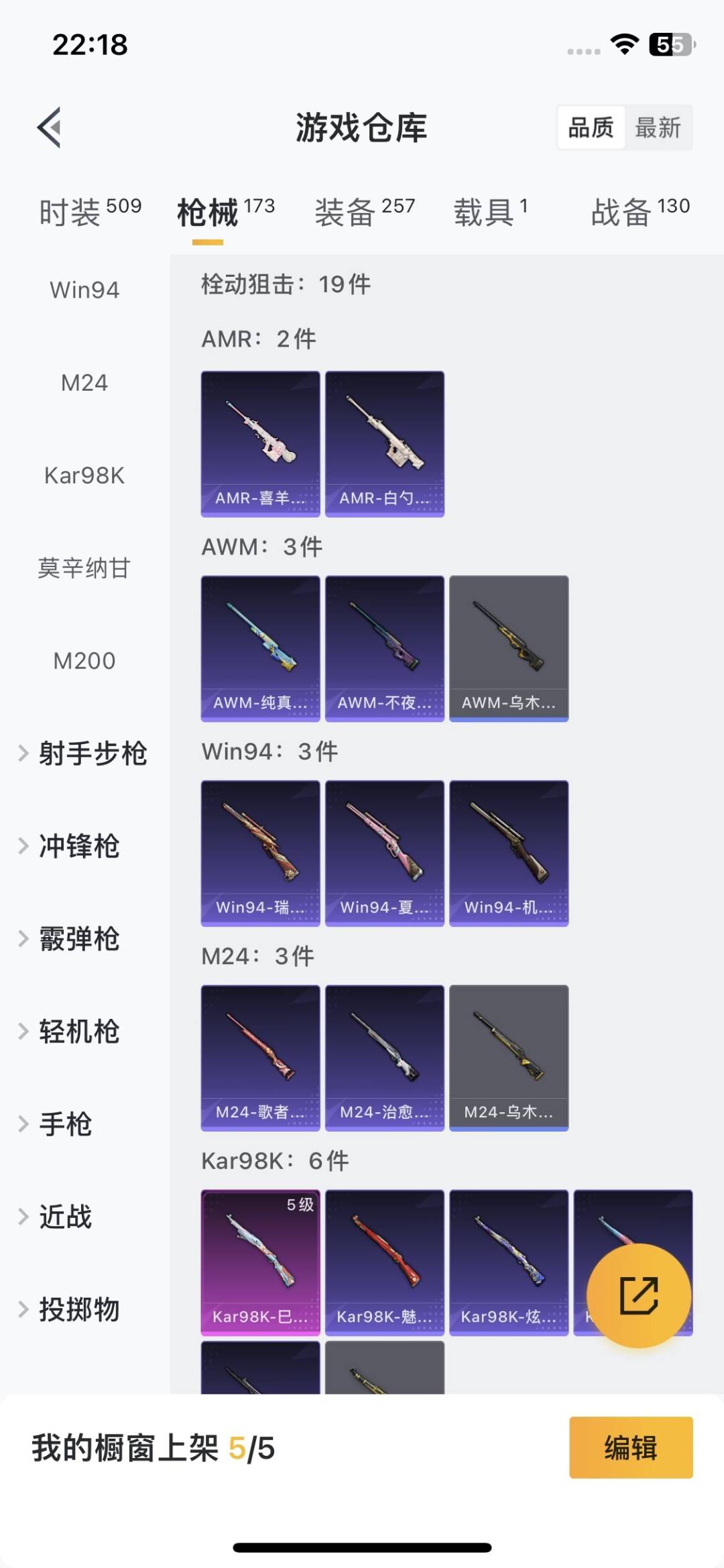Open the Win94-夏 weapon skin
Image resolution: width=724 pixels, height=1568 pixels.
pos(385,851)
